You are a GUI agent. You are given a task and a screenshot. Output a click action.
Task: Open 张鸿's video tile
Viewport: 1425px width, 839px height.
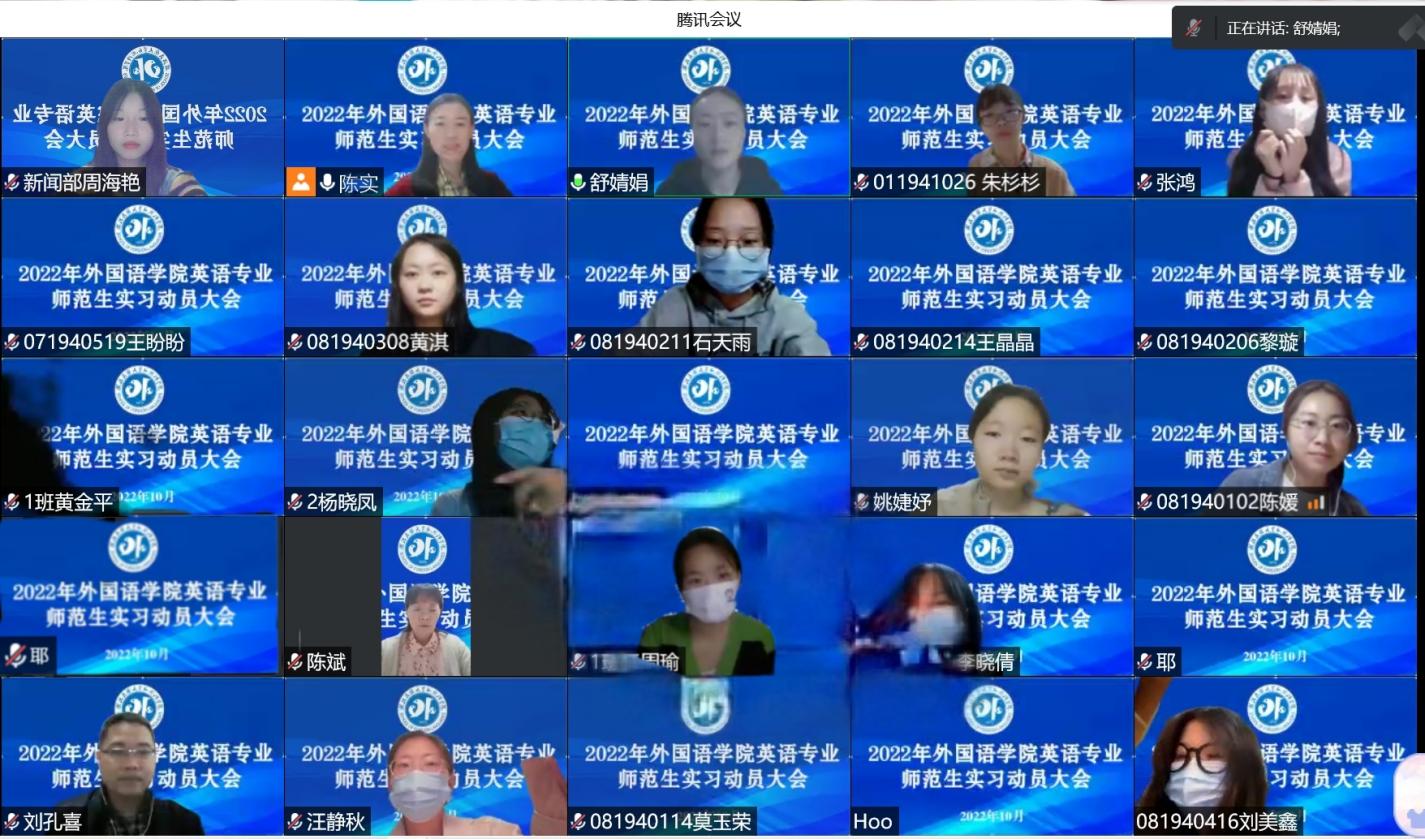pos(1275,117)
